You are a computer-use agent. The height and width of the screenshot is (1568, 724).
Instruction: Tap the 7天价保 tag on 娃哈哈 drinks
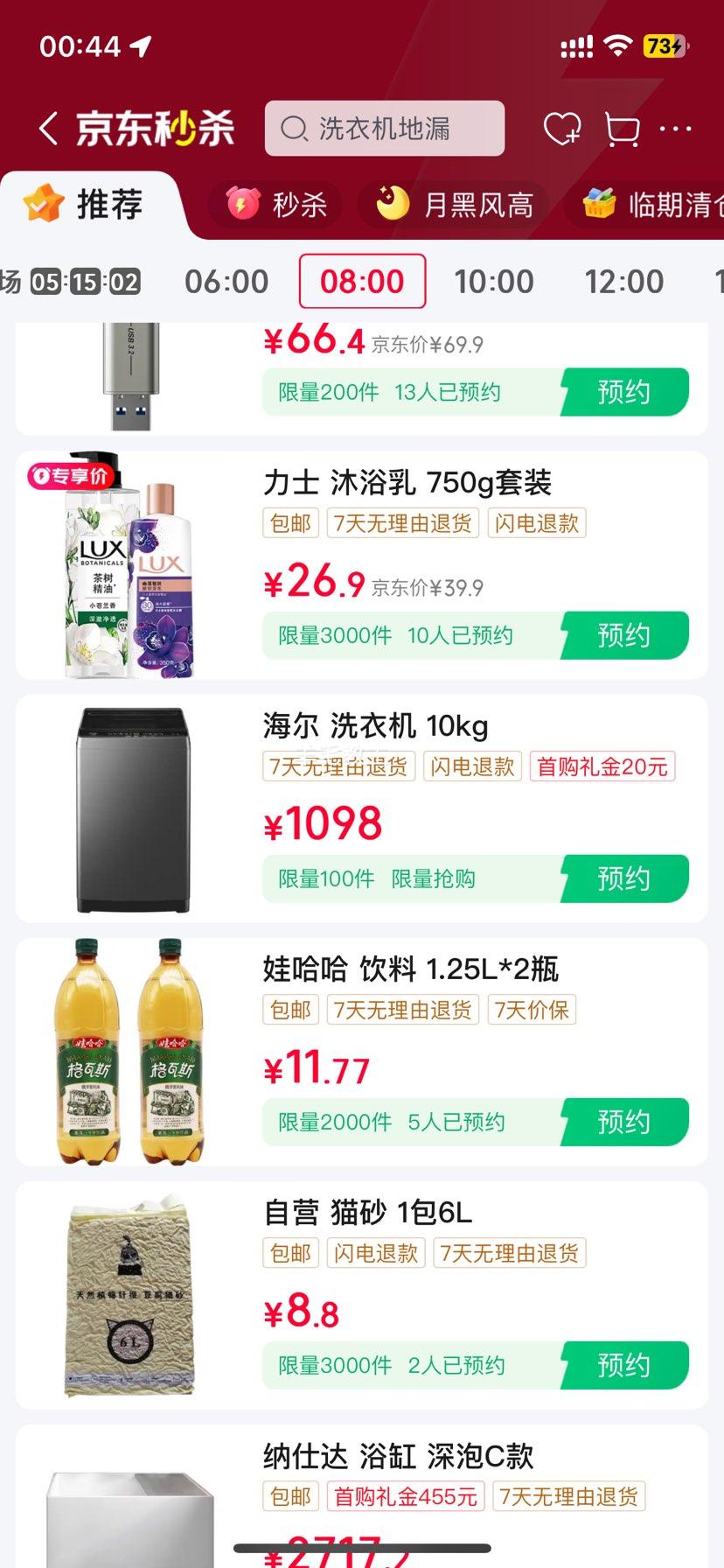click(531, 1010)
